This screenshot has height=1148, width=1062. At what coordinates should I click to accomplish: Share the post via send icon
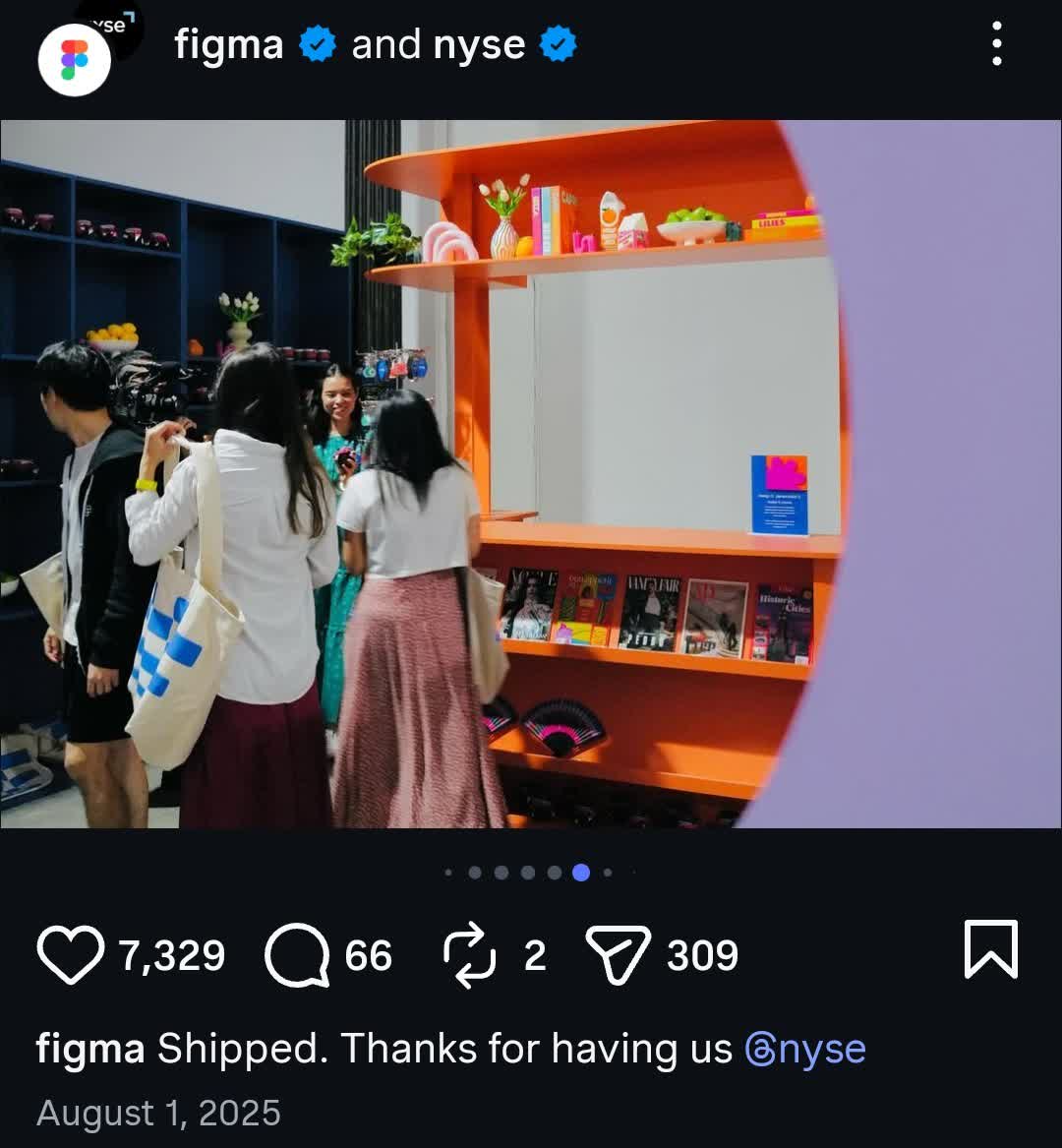619,954
